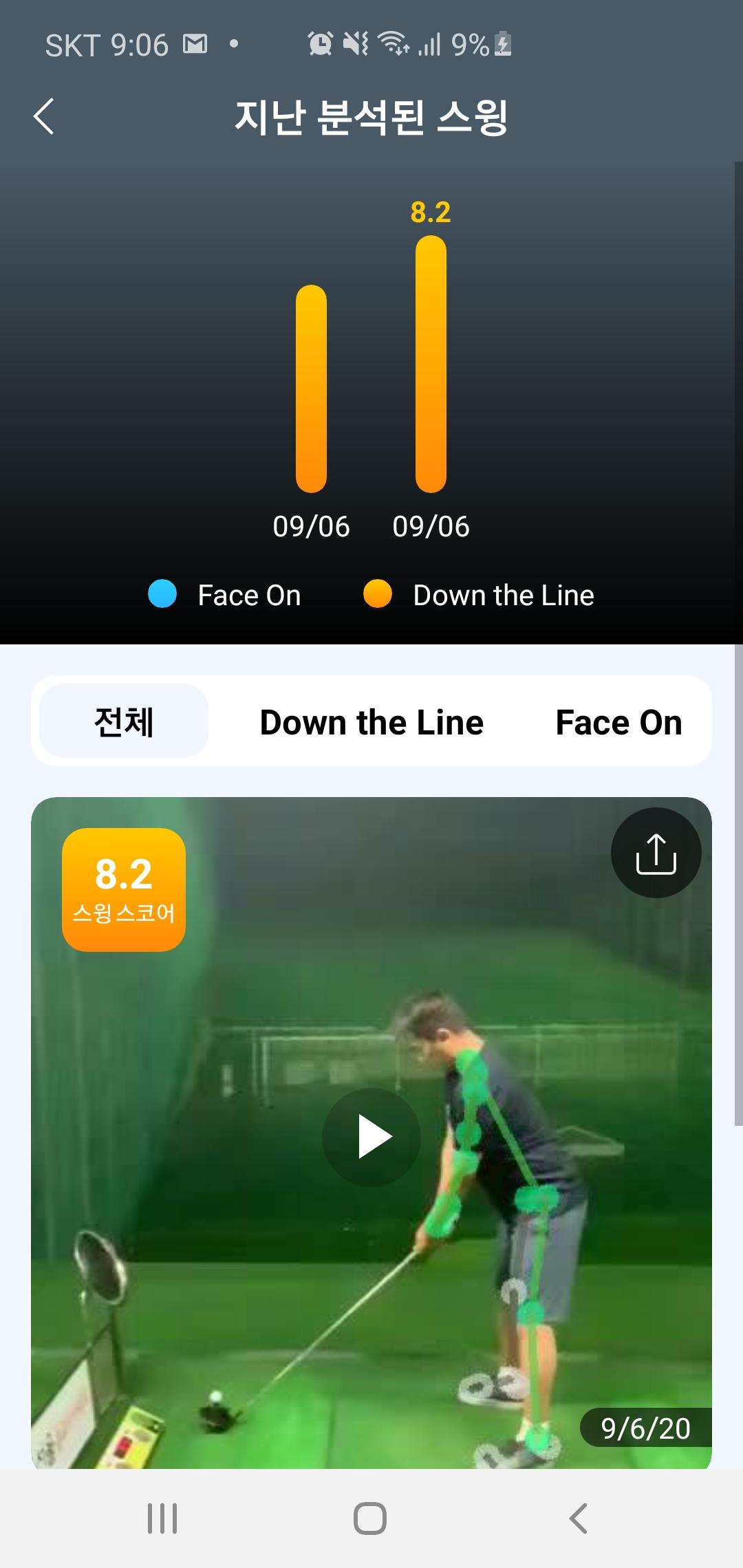
Task: Share the 8.2 score swing video
Action: click(656, 853)
